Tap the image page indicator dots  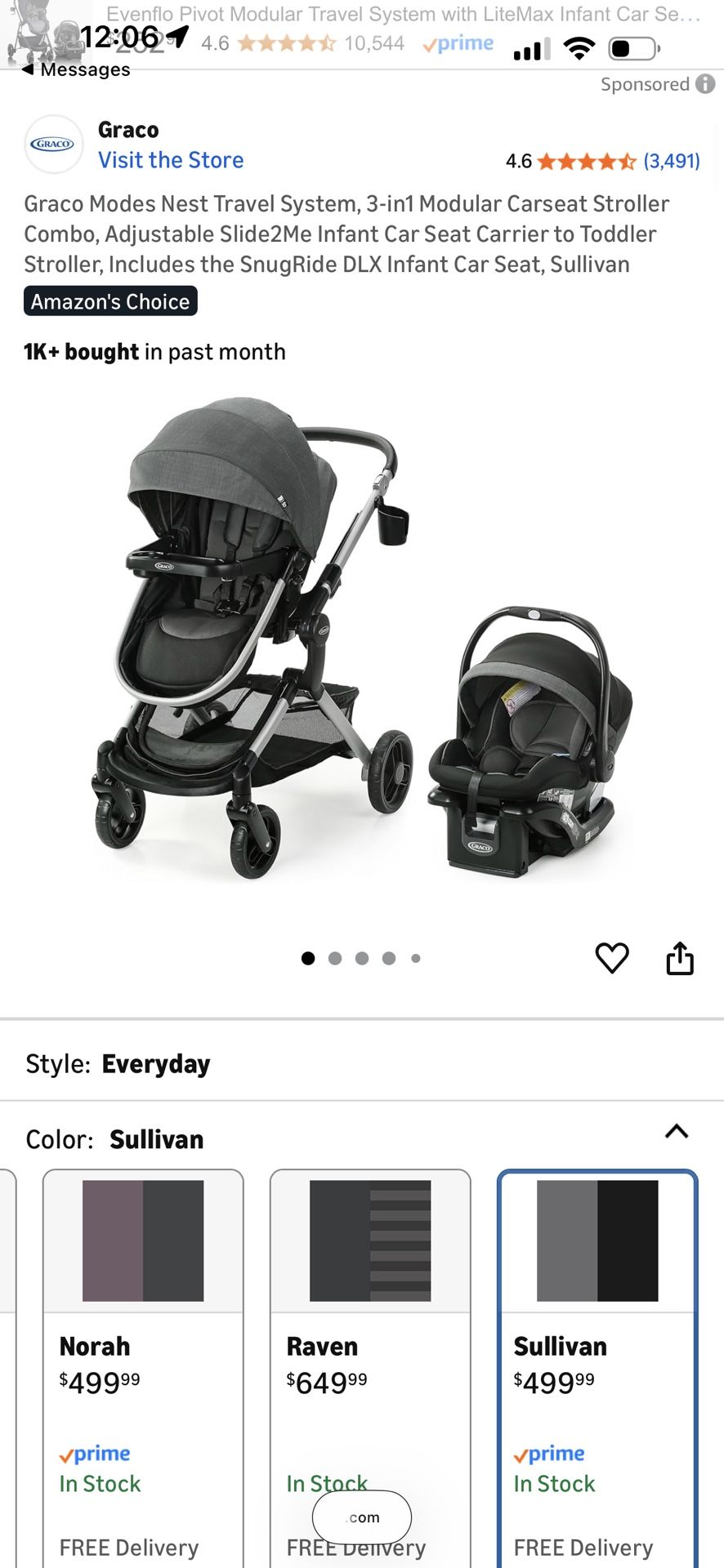[x=361, y=958]
